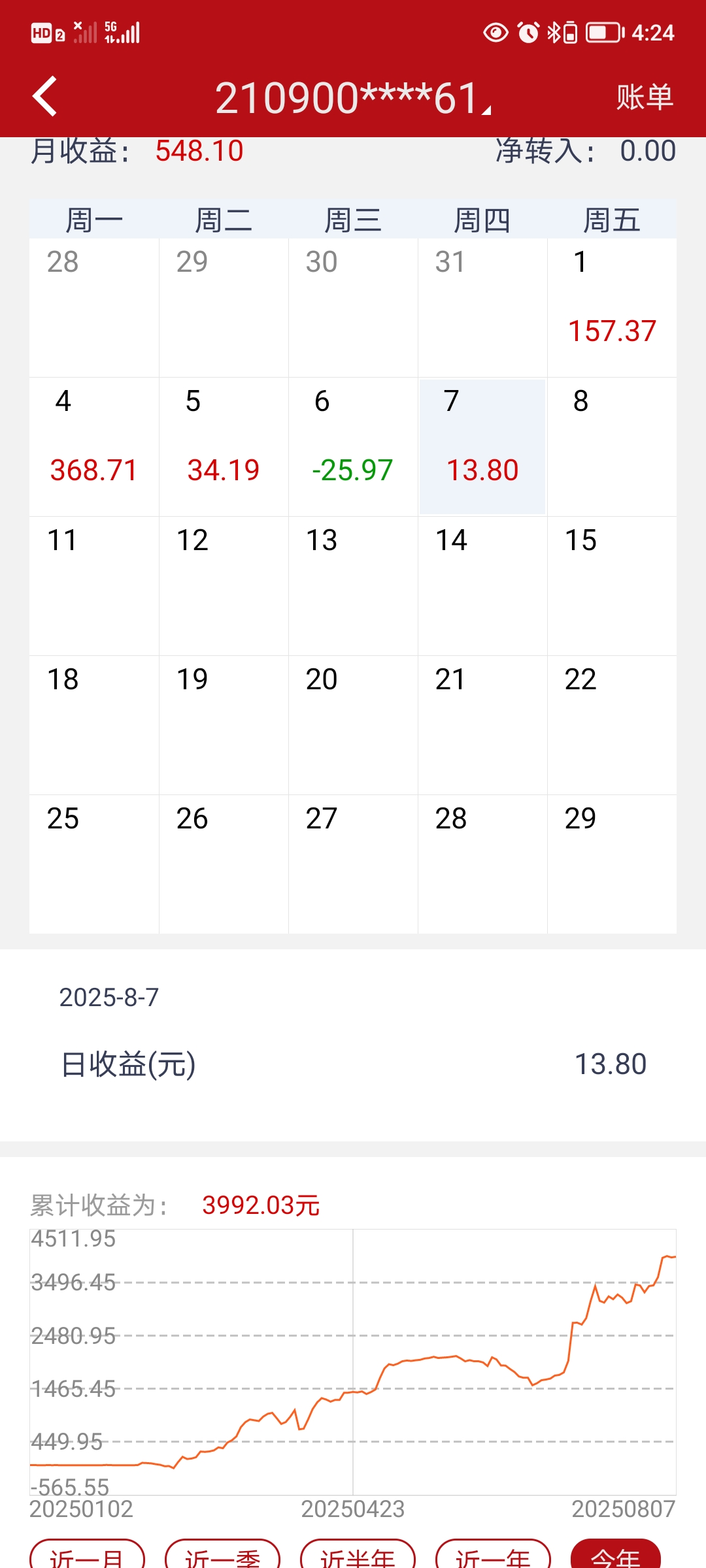The height and width of the screenshot is (1568, 706).
Task: Open the 账单 statement page
Action: [644, 98]
